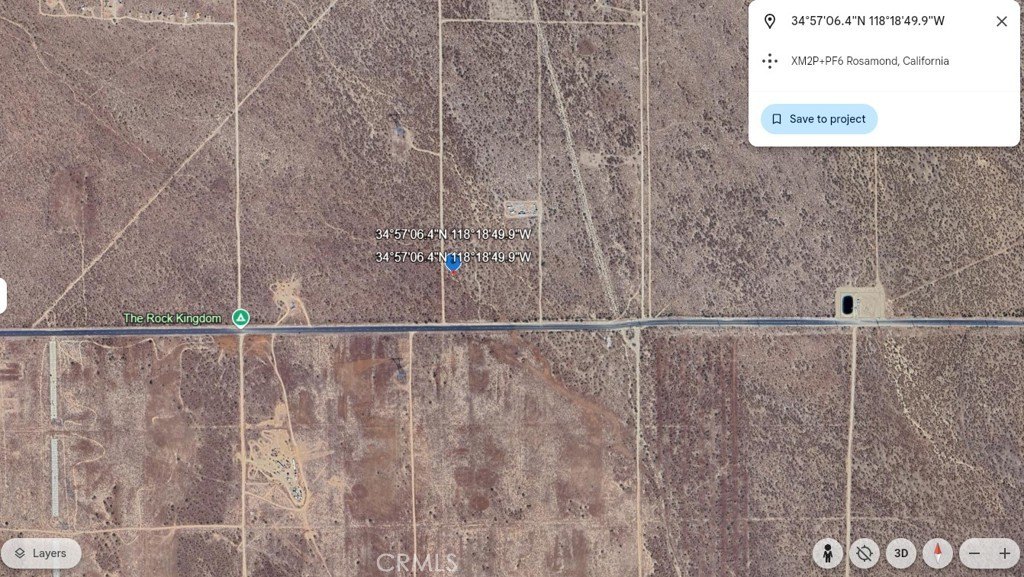Screen dimensions: 1024x577
Task: Save this location to a project
Action: tap(819, 119)
